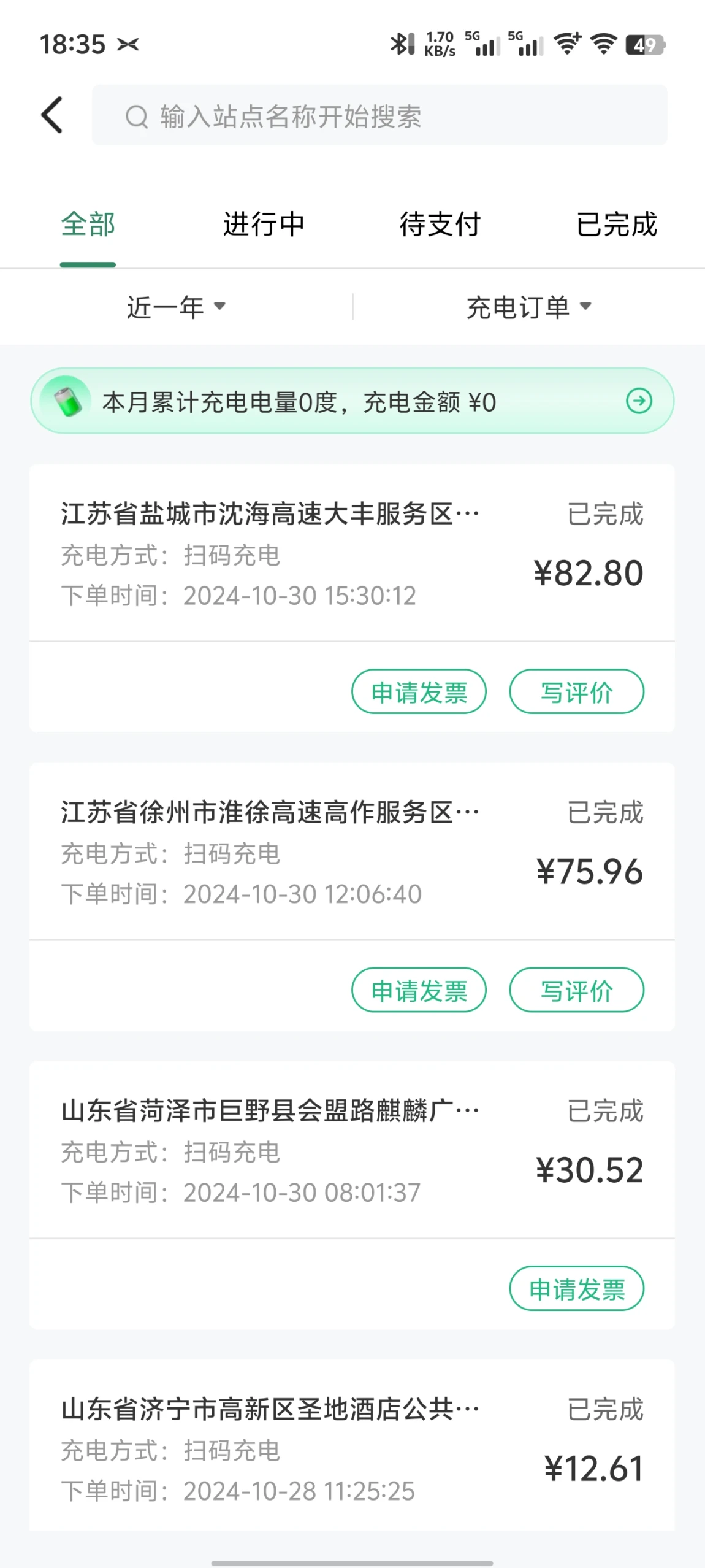Apply for invoice on ¥30.52 order

[x=576, y=1288]
